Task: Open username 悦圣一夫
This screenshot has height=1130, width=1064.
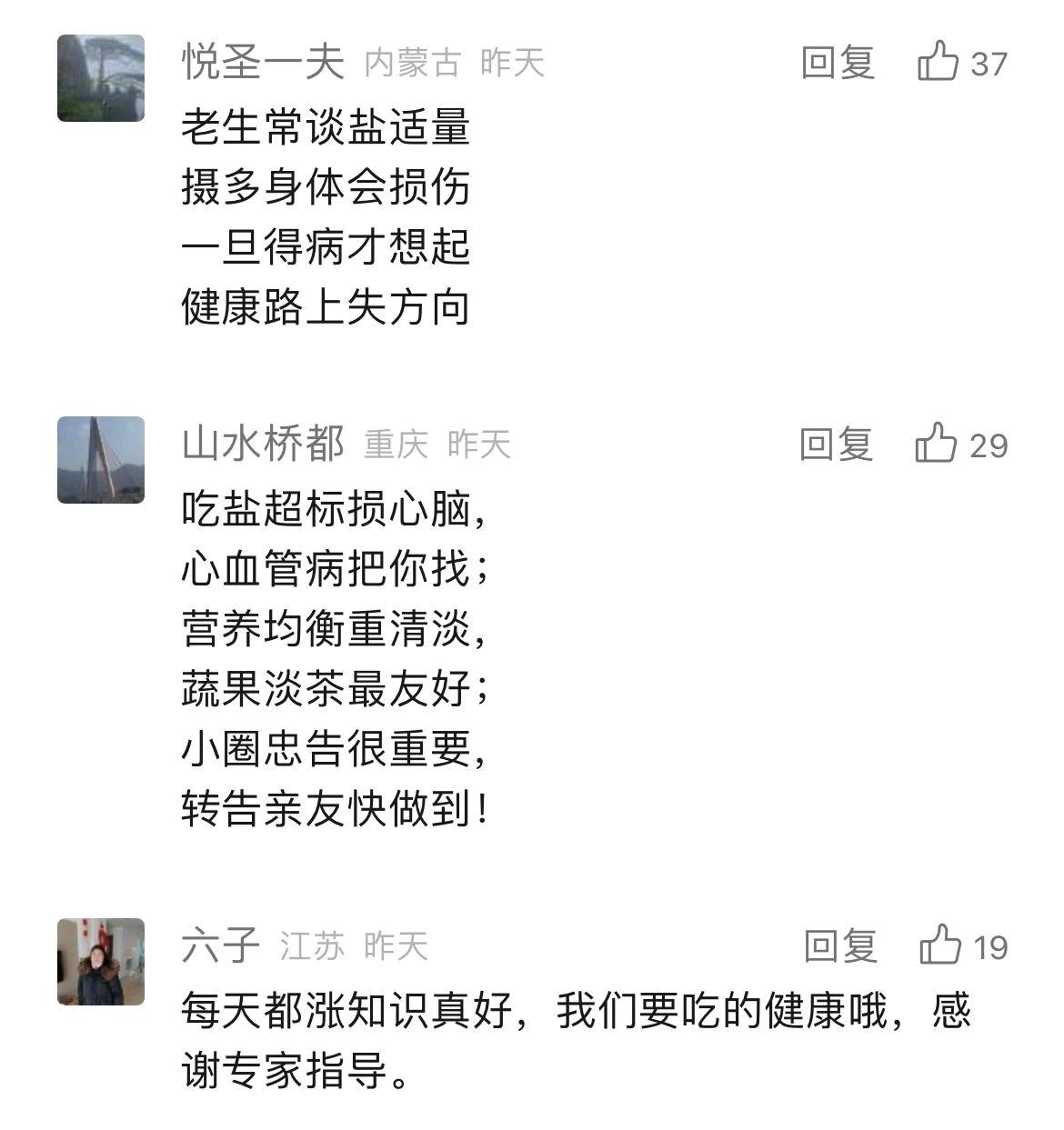Action: [x=263, y=63]
